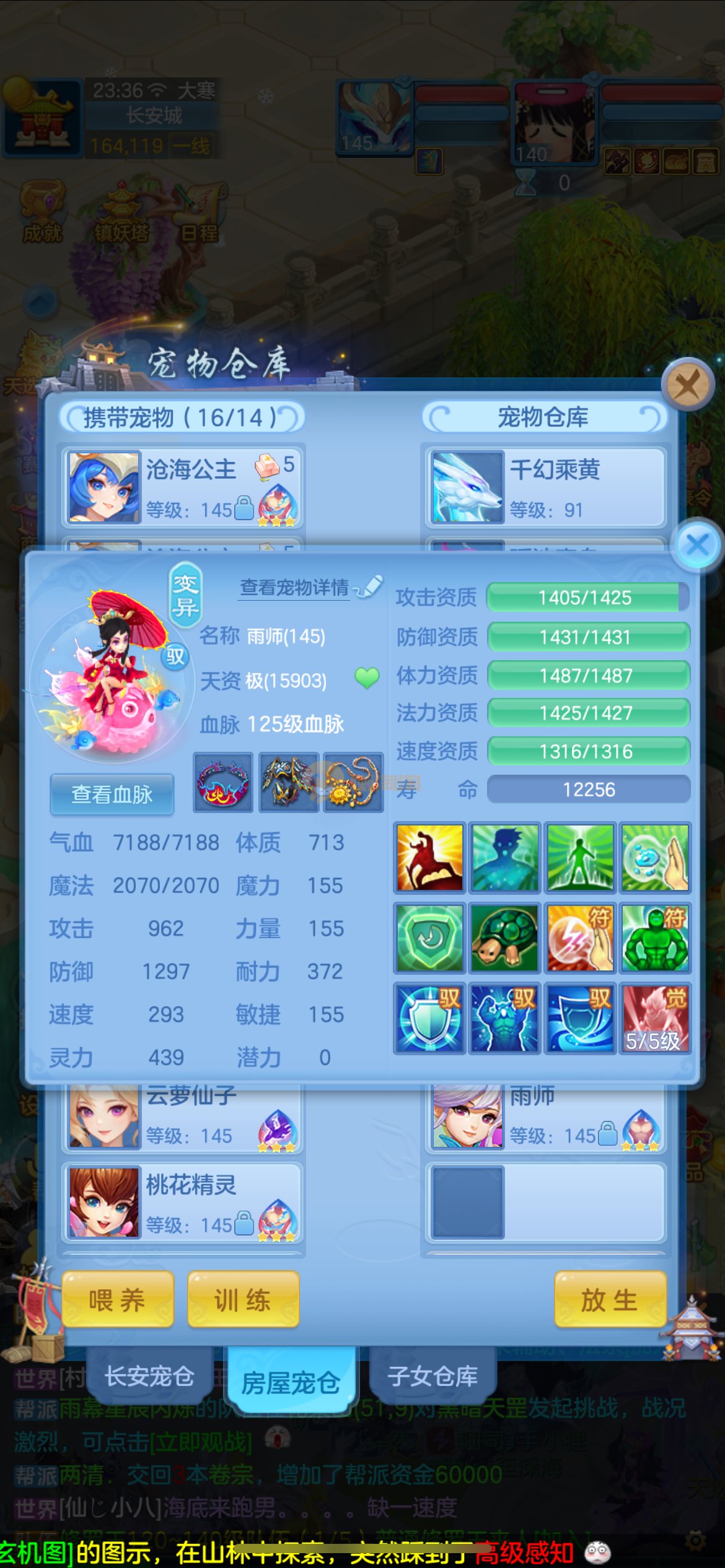Viewport: 725px width, 1568px height.
Task: Select 云萝仙子 pet row
Action: (x=183, y=1118)
